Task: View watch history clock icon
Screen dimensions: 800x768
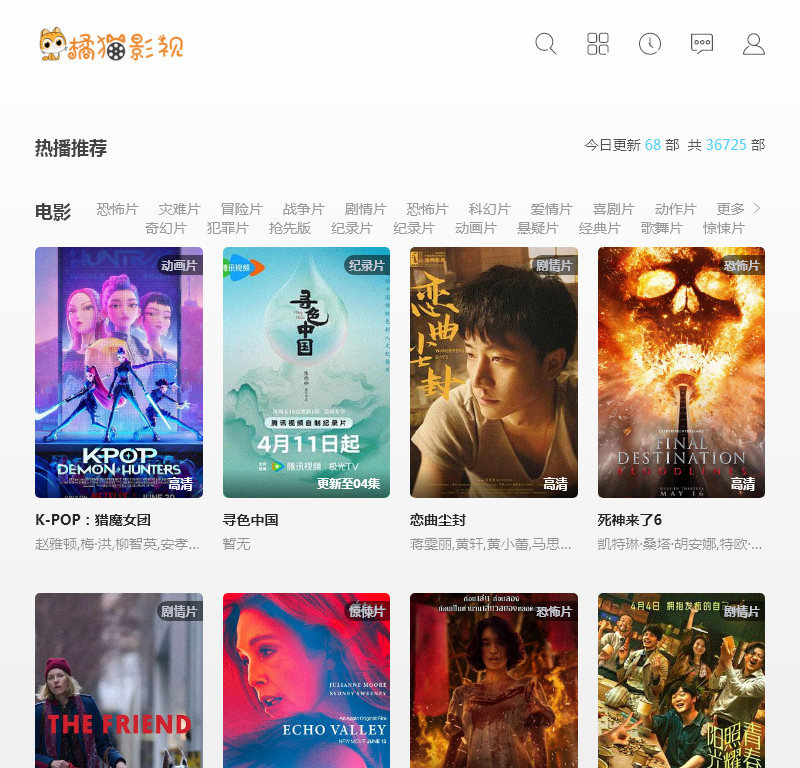Action: (650, 44)
